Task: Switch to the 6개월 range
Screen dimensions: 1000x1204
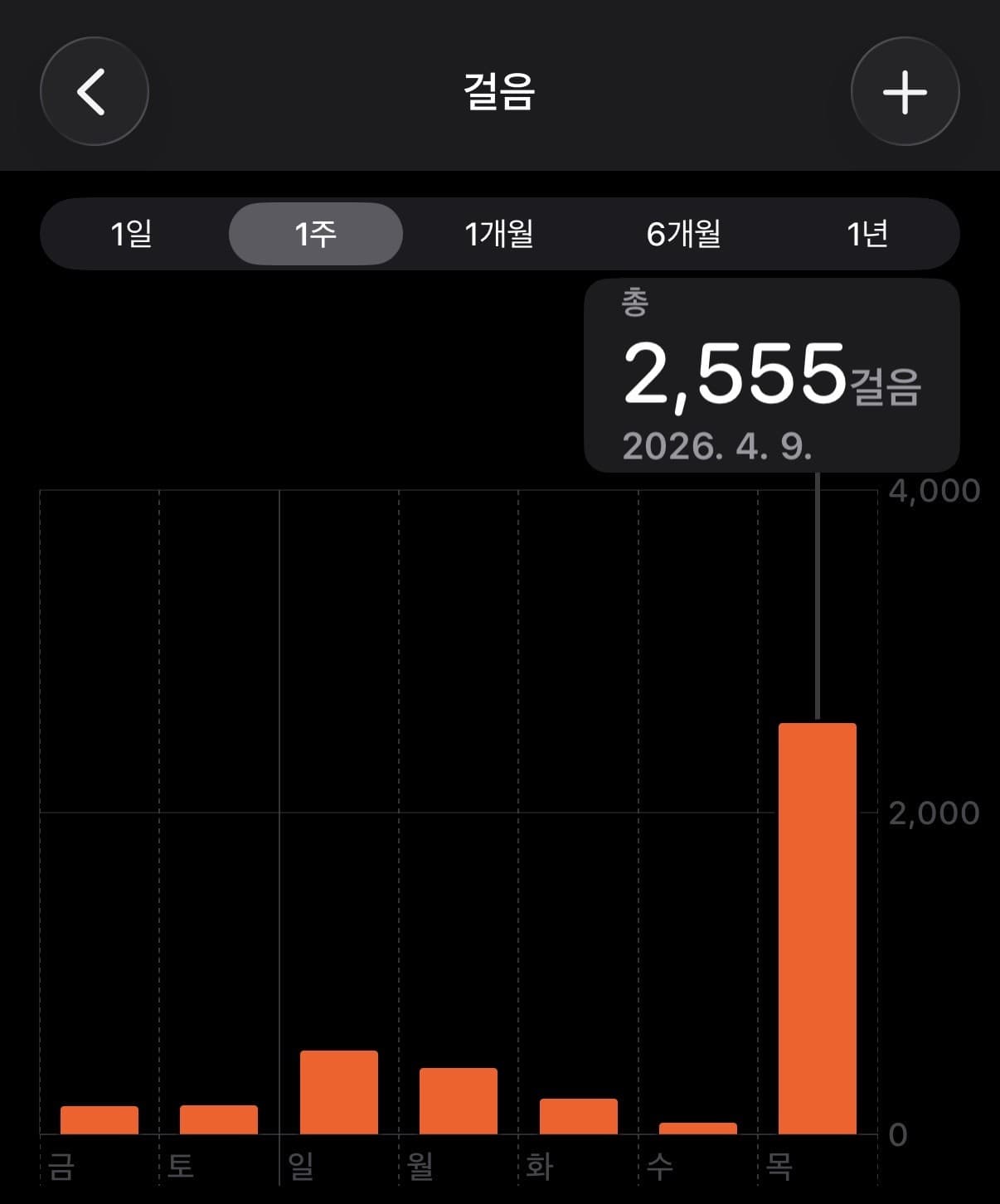Action: point(683,234)
